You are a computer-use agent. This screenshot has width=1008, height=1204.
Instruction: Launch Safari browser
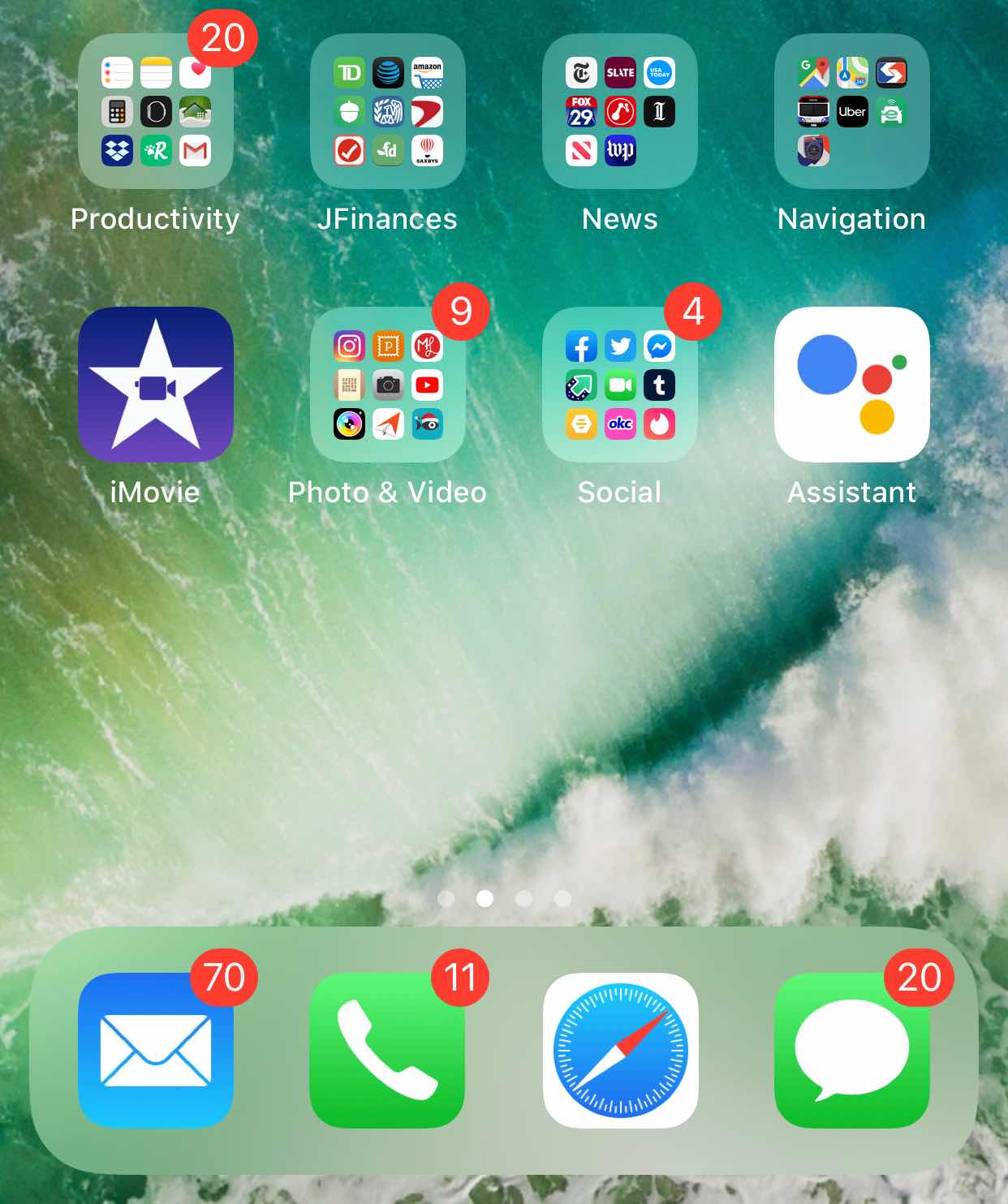pos(620,1050)
